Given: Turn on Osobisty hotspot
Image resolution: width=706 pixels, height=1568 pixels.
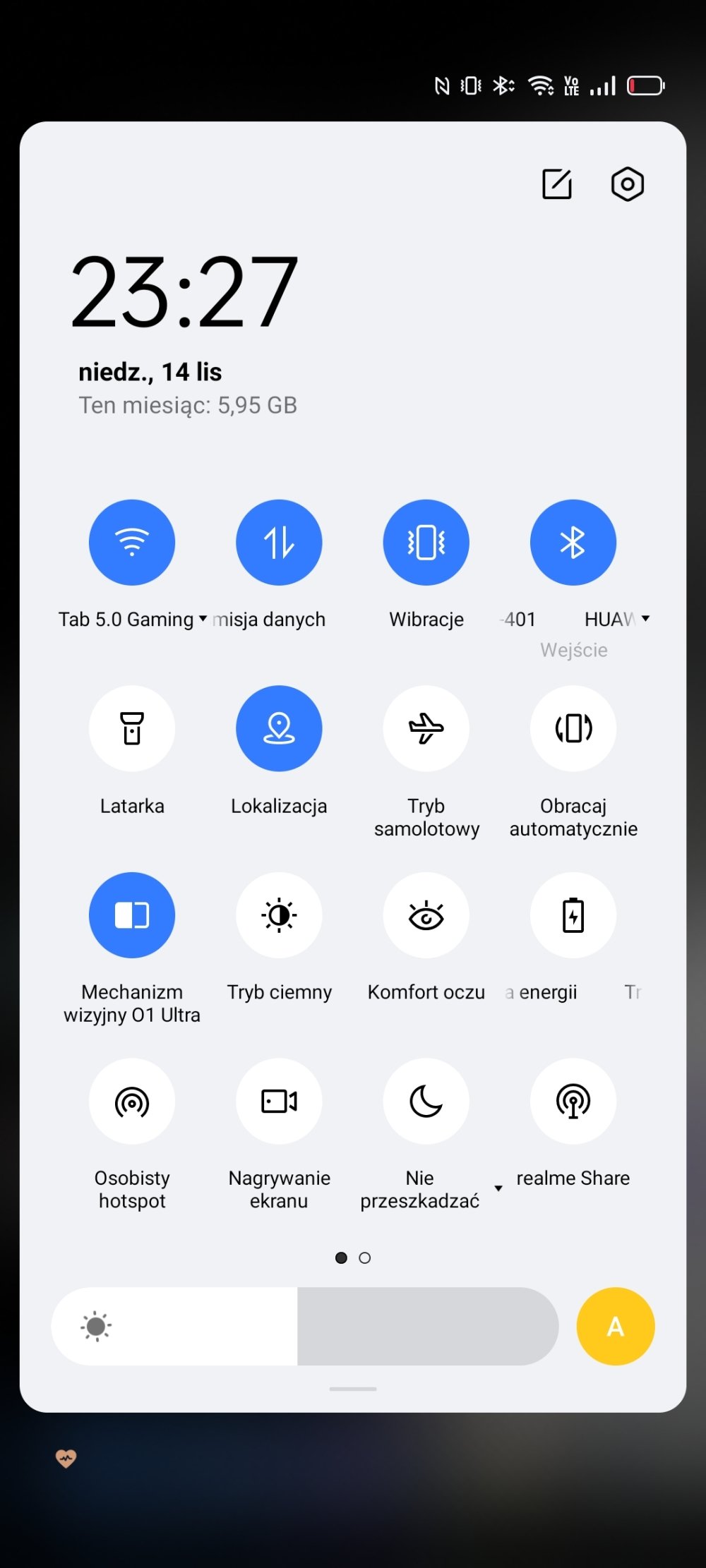Looking at the screenshot, I should (x=132, y=1101).
